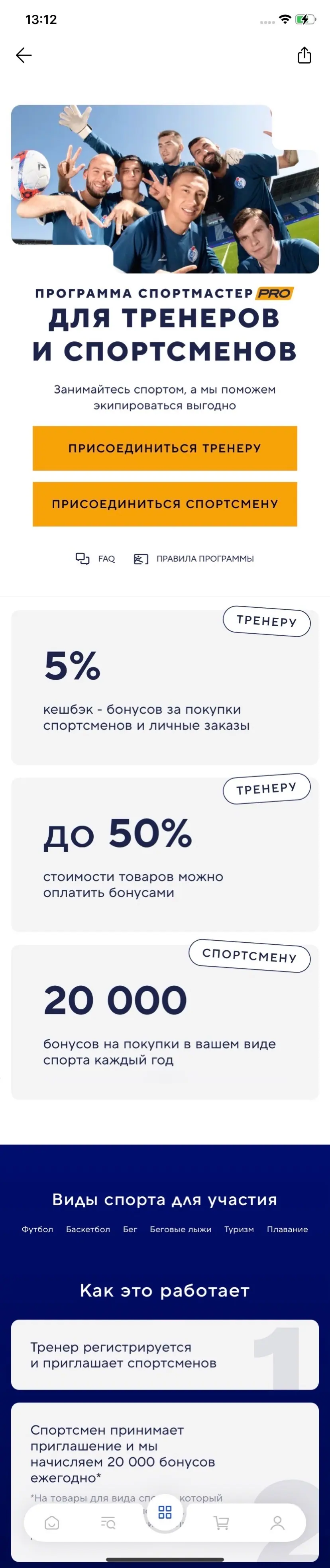
Task: Open the catalog search tab
Action: click(108, 1522)
